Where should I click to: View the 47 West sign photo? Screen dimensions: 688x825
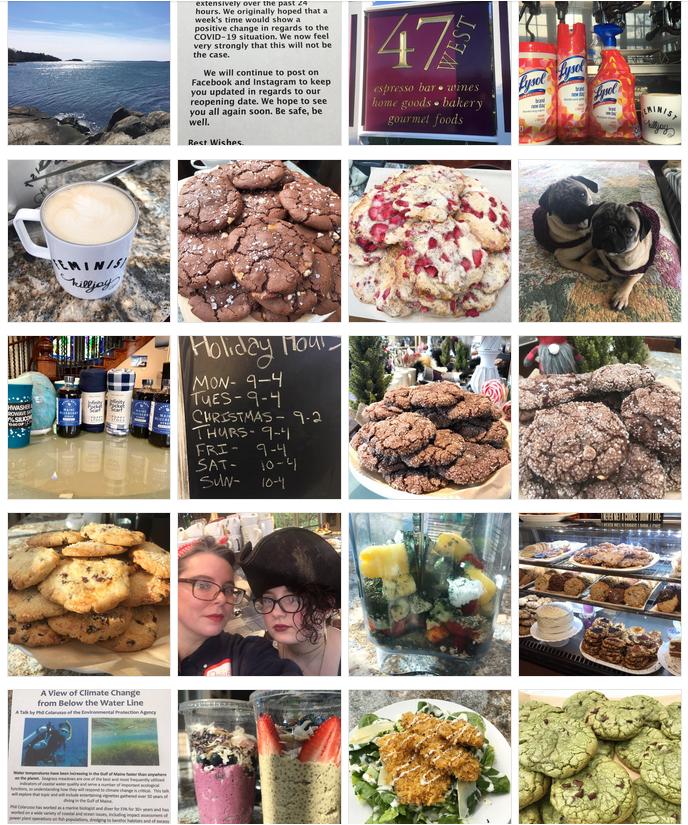click(x=429, y=73)
